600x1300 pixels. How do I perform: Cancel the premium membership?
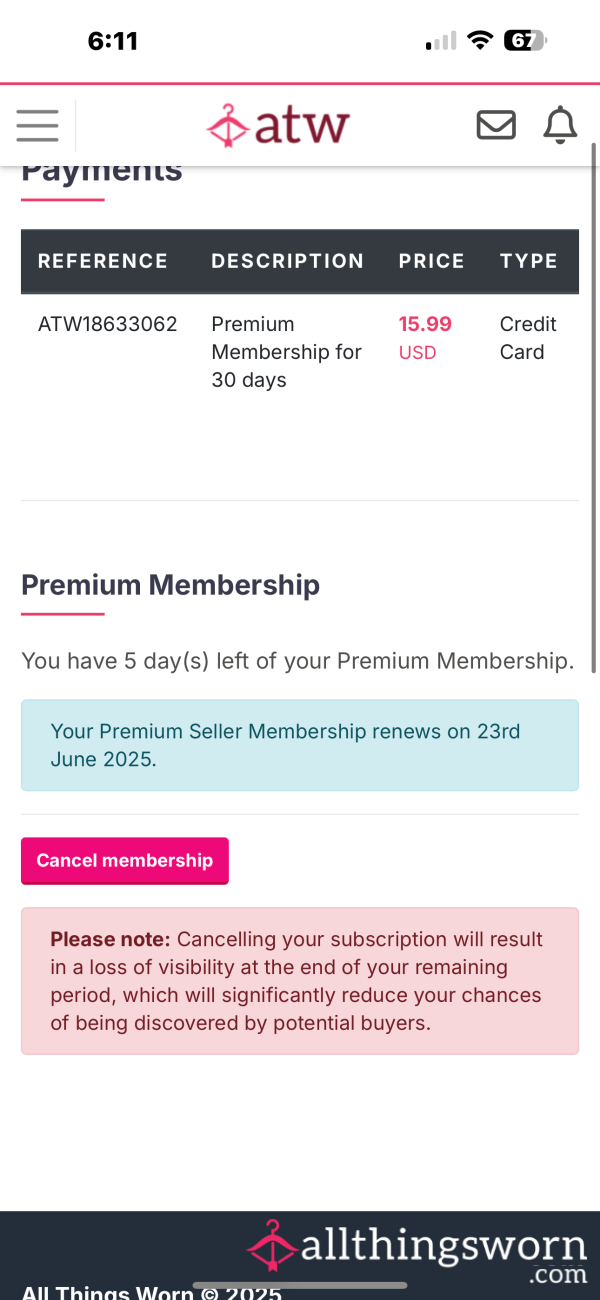click(x=125, y=861)
